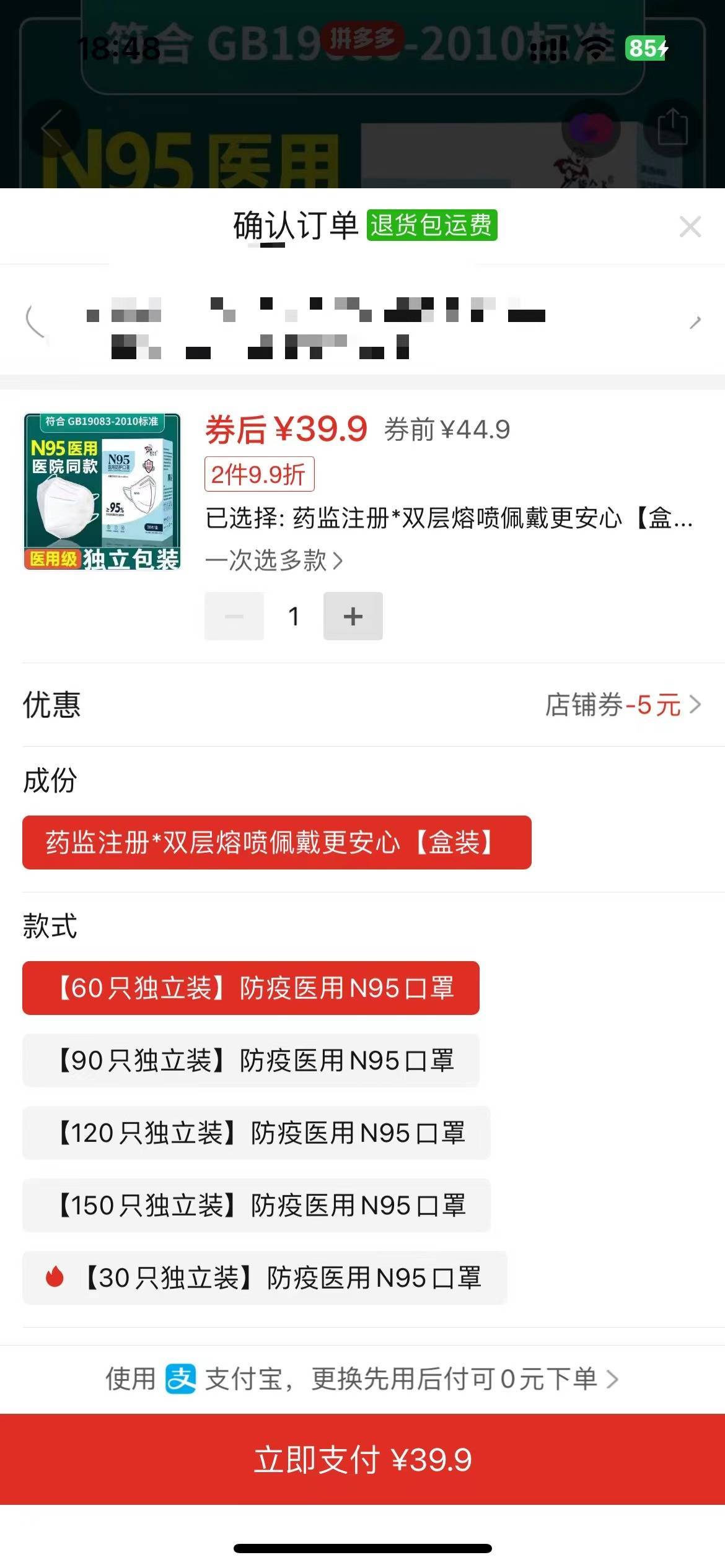This screenshot has width=725, height=1568.
Task: Open the 店铺券 -5元 coupon row
Action: (x=622, y=705)
